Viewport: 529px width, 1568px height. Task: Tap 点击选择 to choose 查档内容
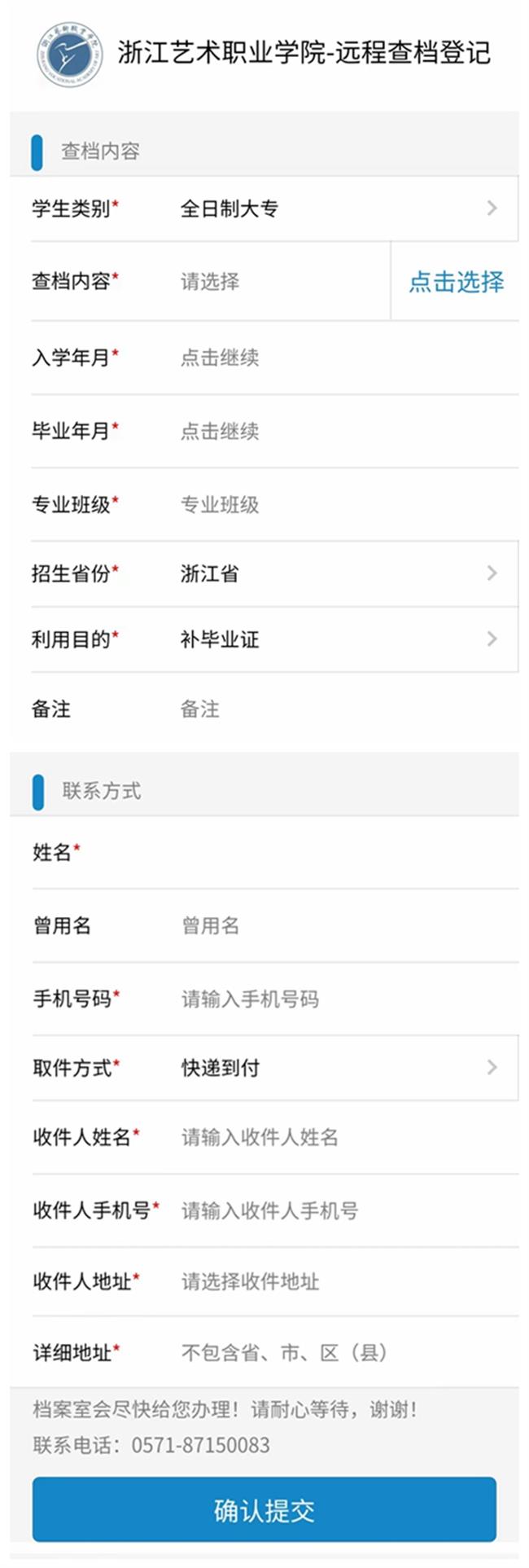click(x=455, y=282)
